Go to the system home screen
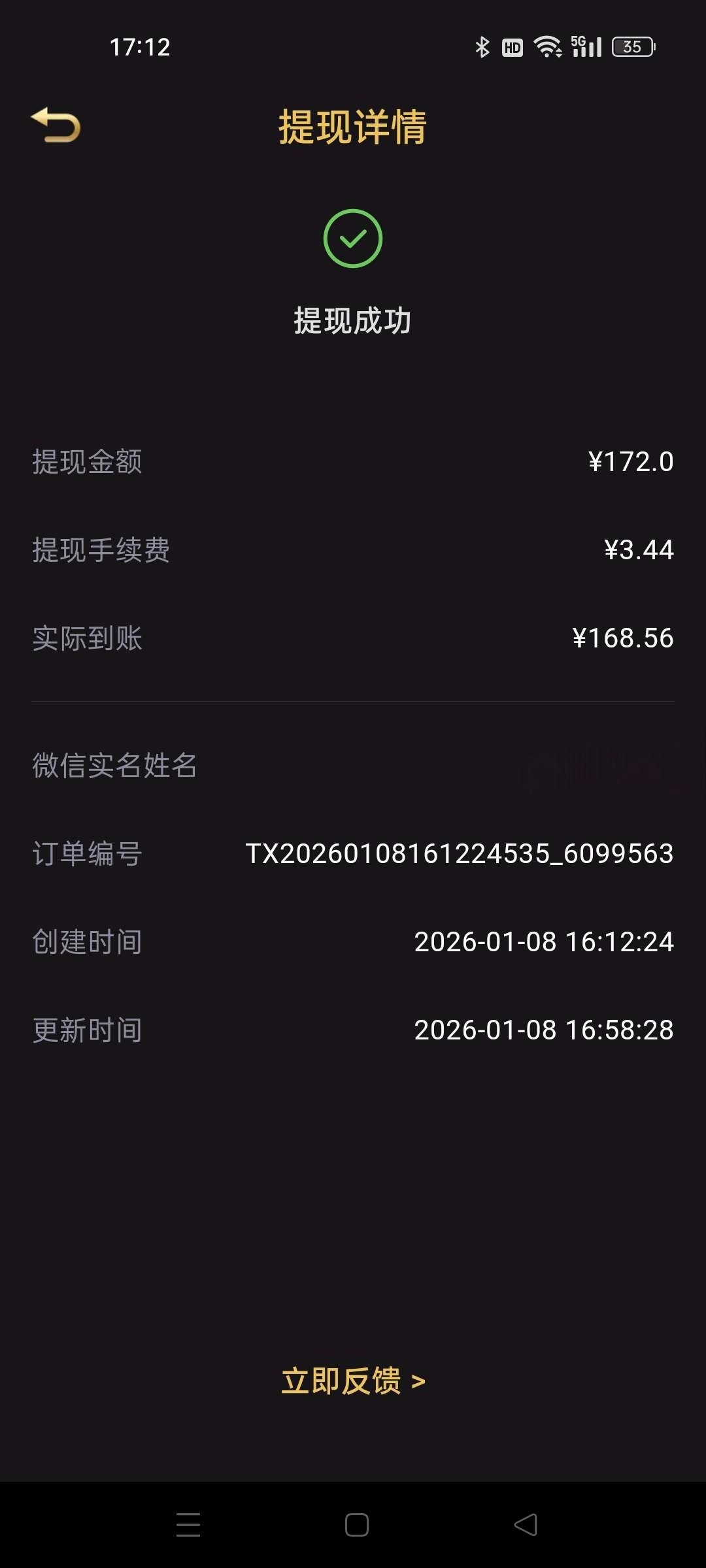 (356, 1525)
